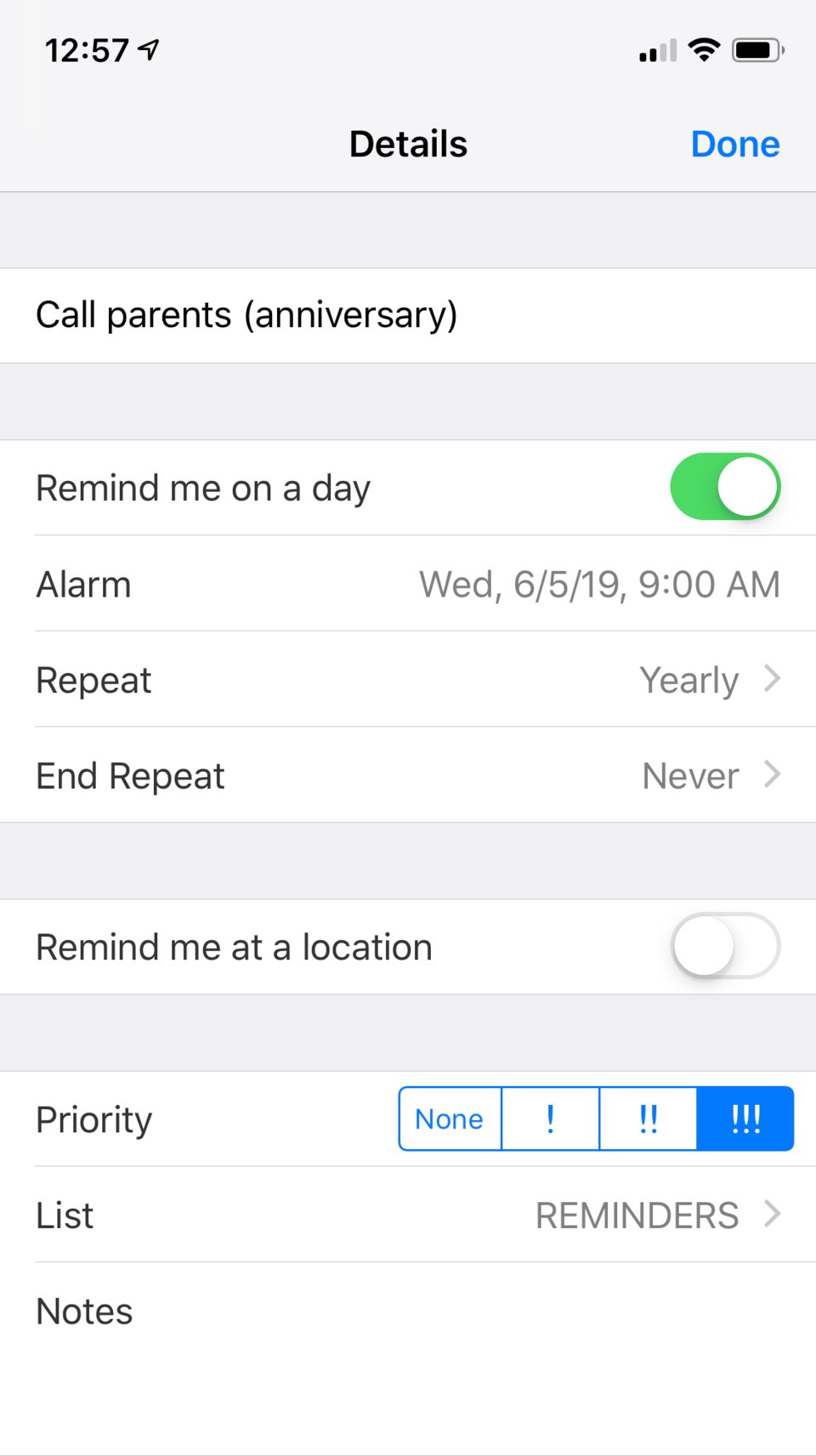Edit the title Call parents (anniversary)
This screenshot has width=816, height=1456.
tap(246, 315)
